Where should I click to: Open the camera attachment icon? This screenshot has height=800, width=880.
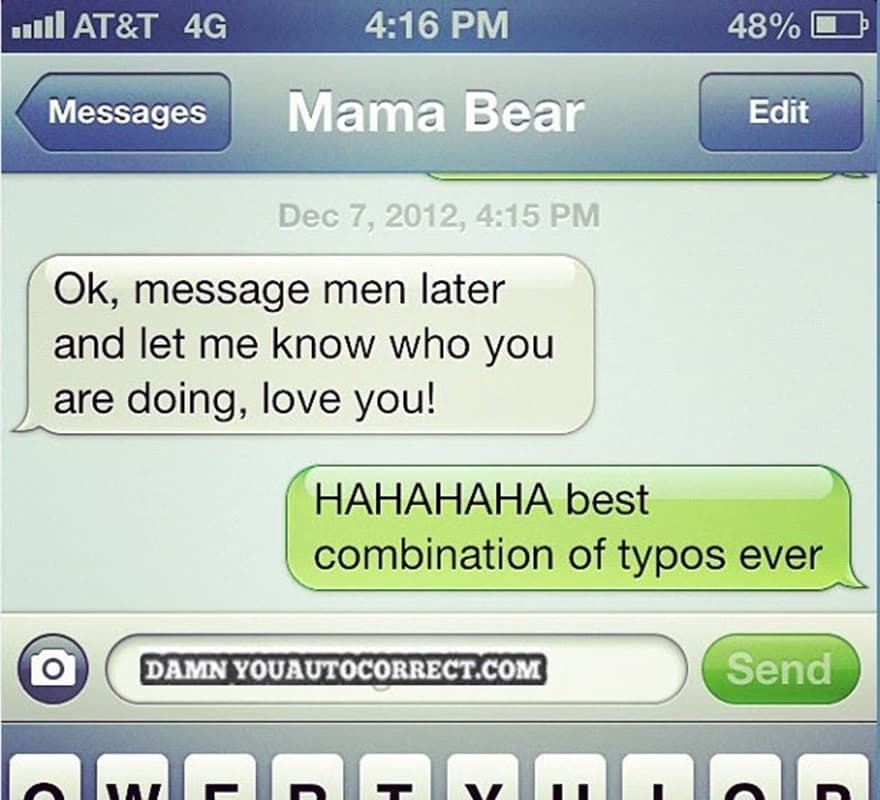(x=51, y=669)
